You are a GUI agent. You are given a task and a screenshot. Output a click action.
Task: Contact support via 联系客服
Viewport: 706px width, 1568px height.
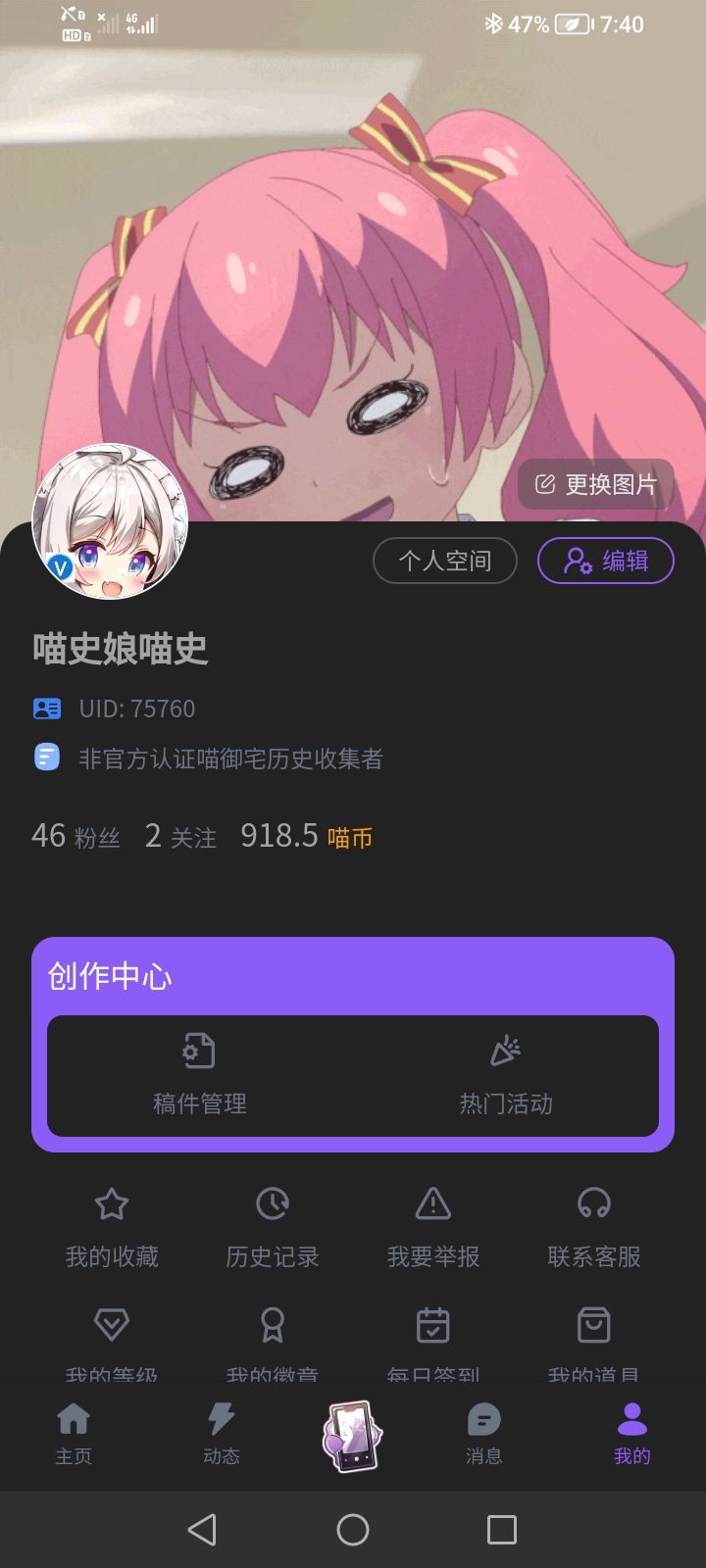(x=594, y=1227)
